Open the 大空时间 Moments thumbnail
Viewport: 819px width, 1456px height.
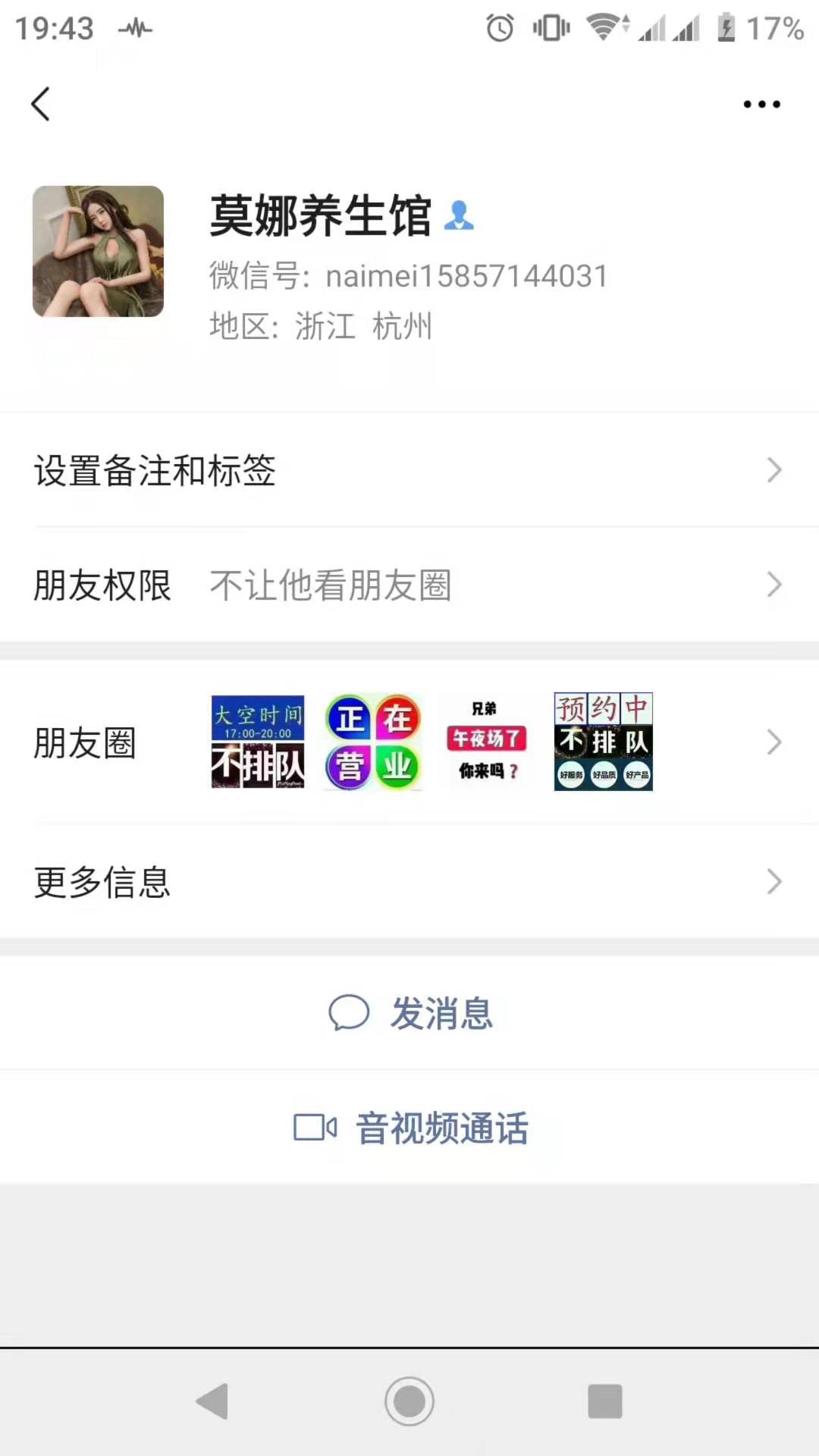(x=257, y=742)
